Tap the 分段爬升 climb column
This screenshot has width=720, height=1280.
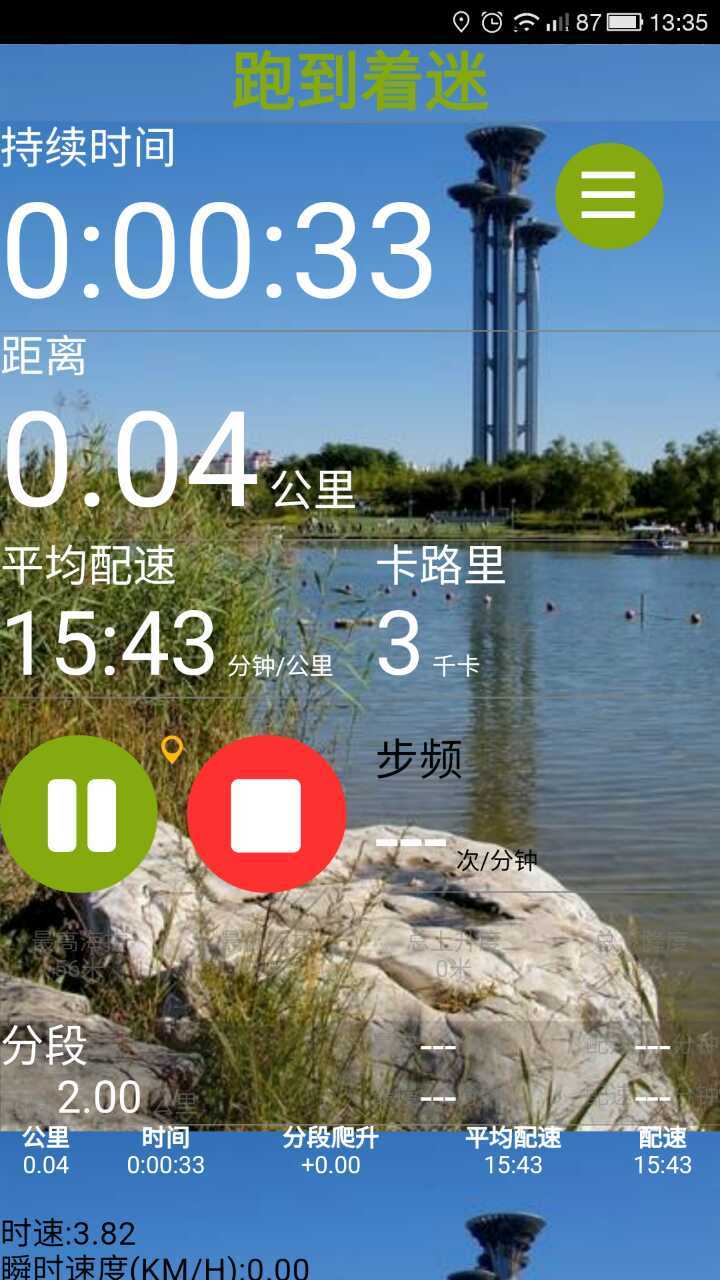point(332,1152)
